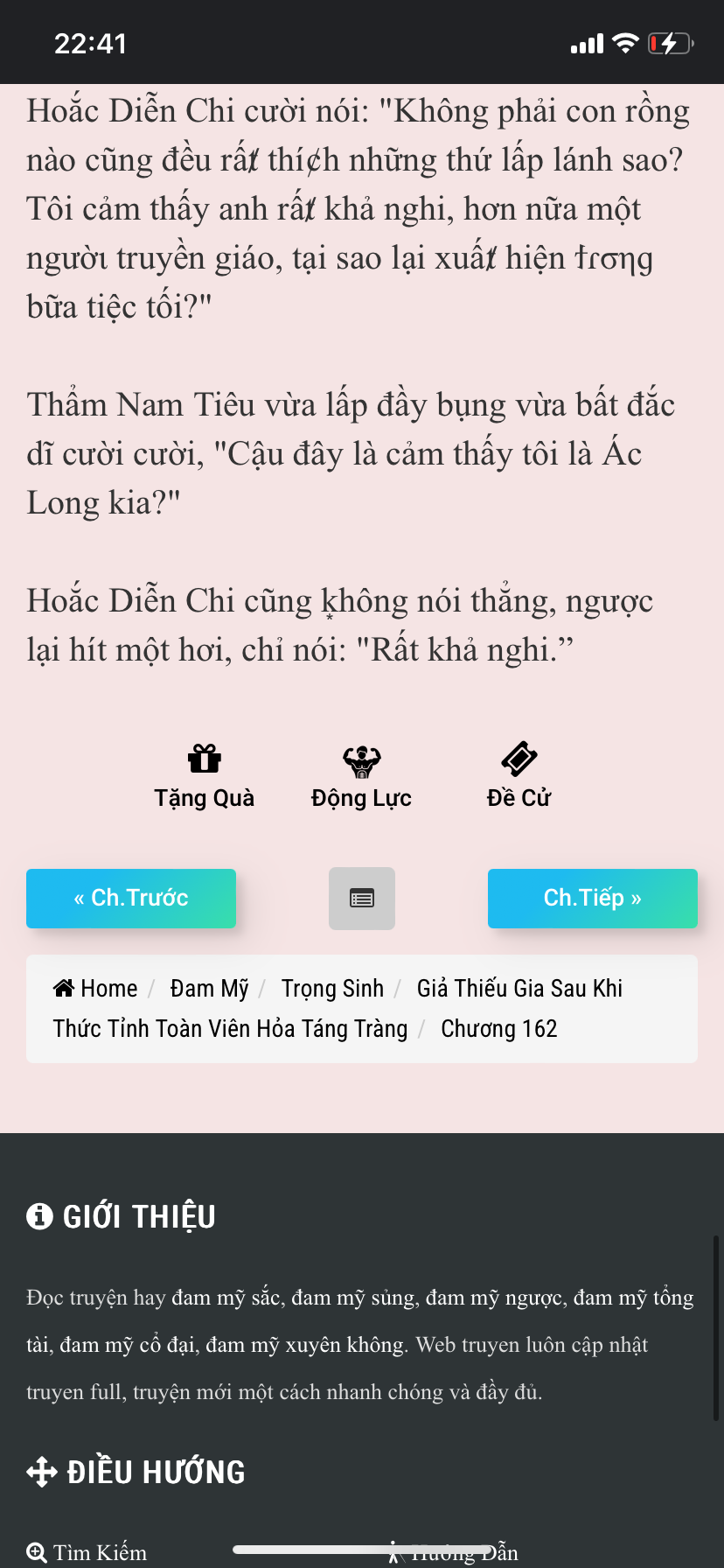The image size is (724, 1568).
Task: Open the story title breadcrumb Giả Thiếu Gia
Action: 338,1009
